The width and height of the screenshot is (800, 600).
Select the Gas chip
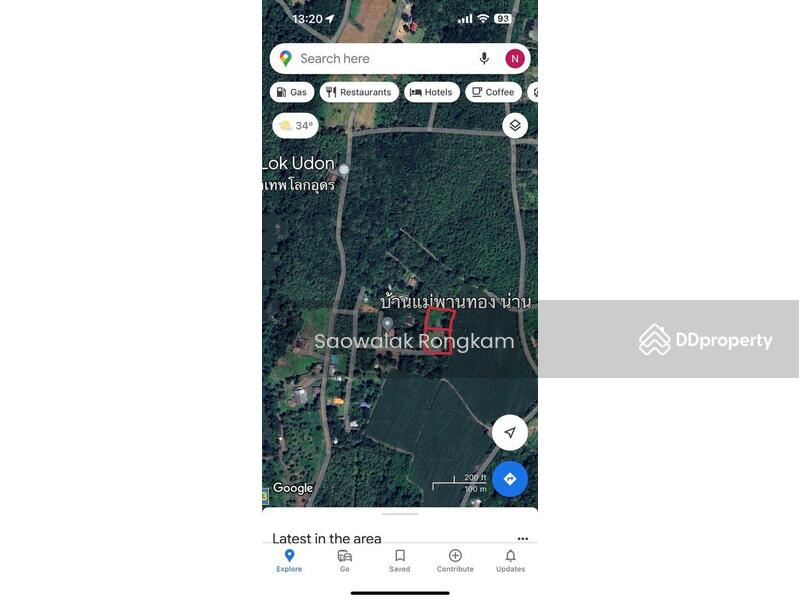[292, 92]
